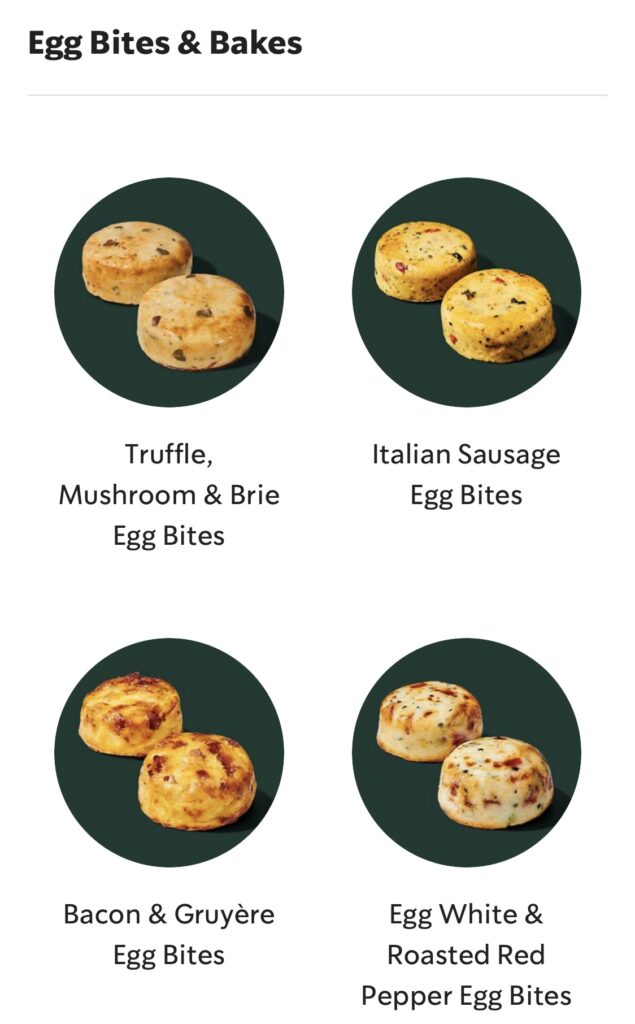Viewport: 635px width, 1024px height.
Task: View Bacon & Gruyère Egg Bites
Action: coord(168,753)
